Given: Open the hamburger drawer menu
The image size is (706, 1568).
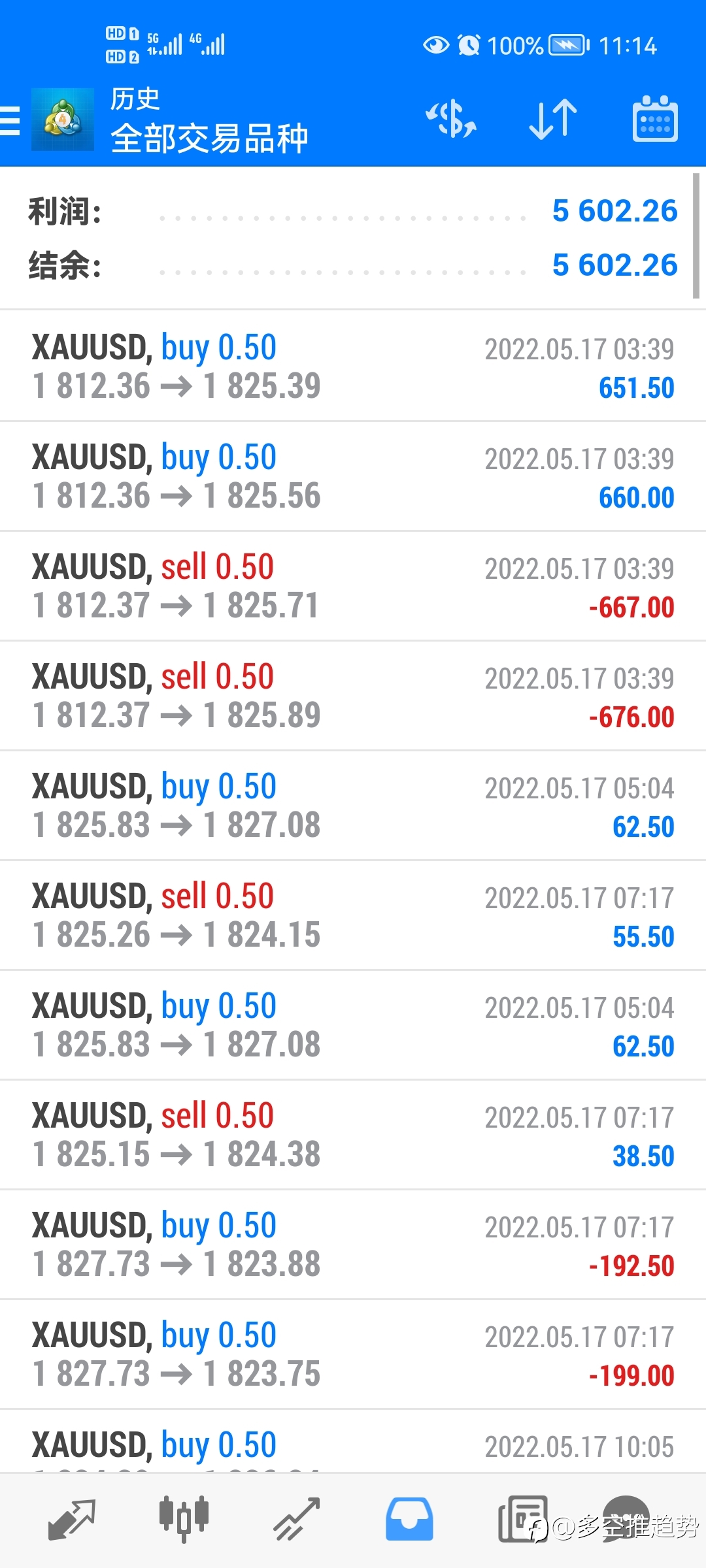Looking at the screenshot, I should (10, 120).
